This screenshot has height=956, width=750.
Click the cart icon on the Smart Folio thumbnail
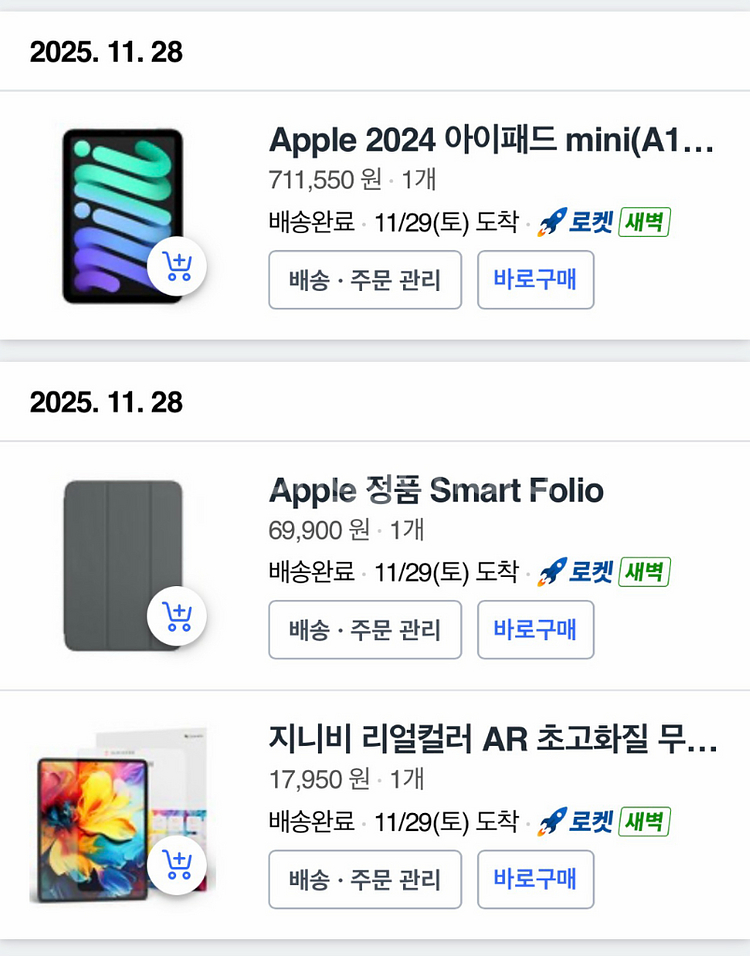(177, 616)
